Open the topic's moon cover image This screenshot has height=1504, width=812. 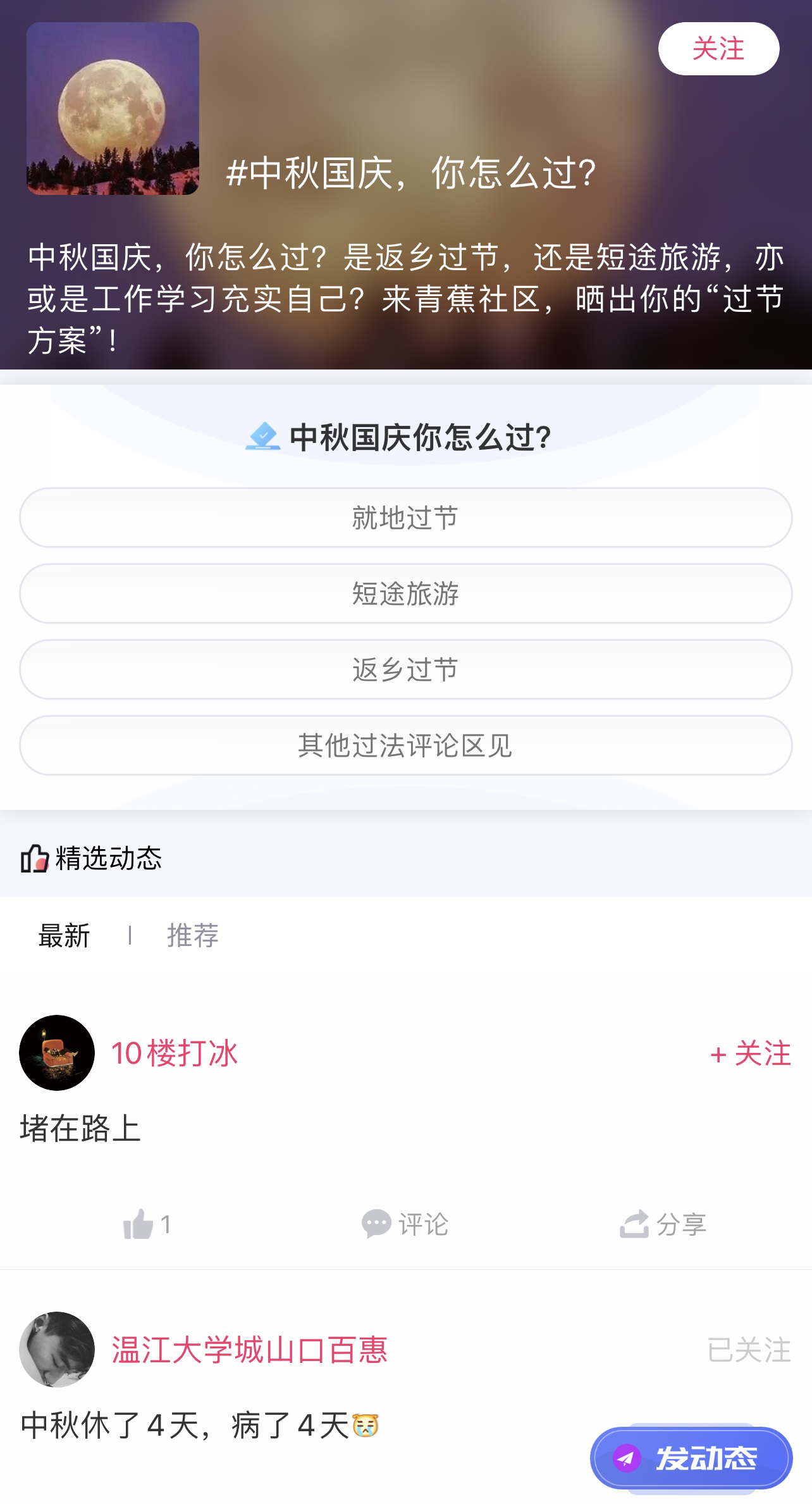click(113, 108)
